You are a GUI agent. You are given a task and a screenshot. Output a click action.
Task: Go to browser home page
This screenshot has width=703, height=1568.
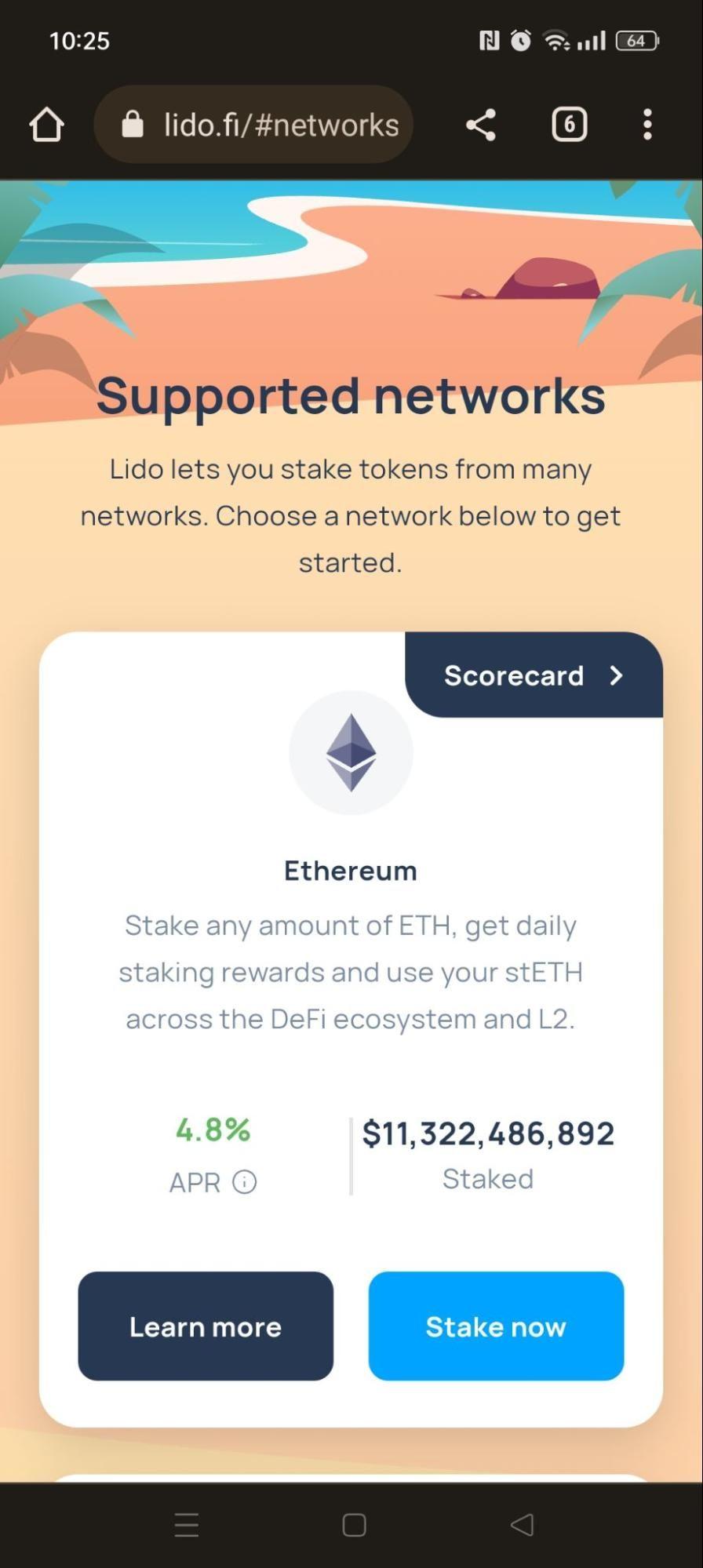coord(46,125)
